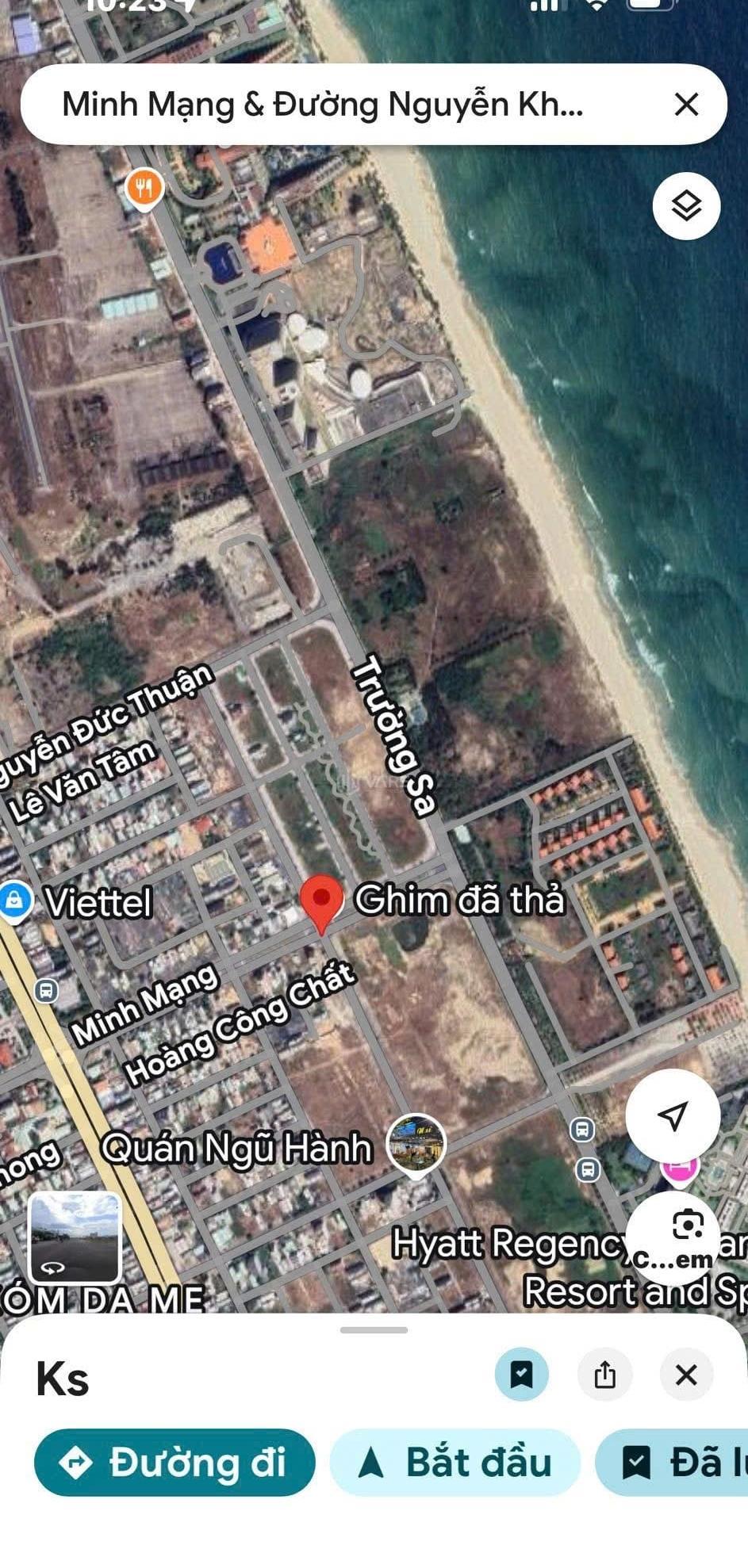Screen dimensions: 748x1568
Task: Open the saved bookmark icon
Action: point(522,1375)
